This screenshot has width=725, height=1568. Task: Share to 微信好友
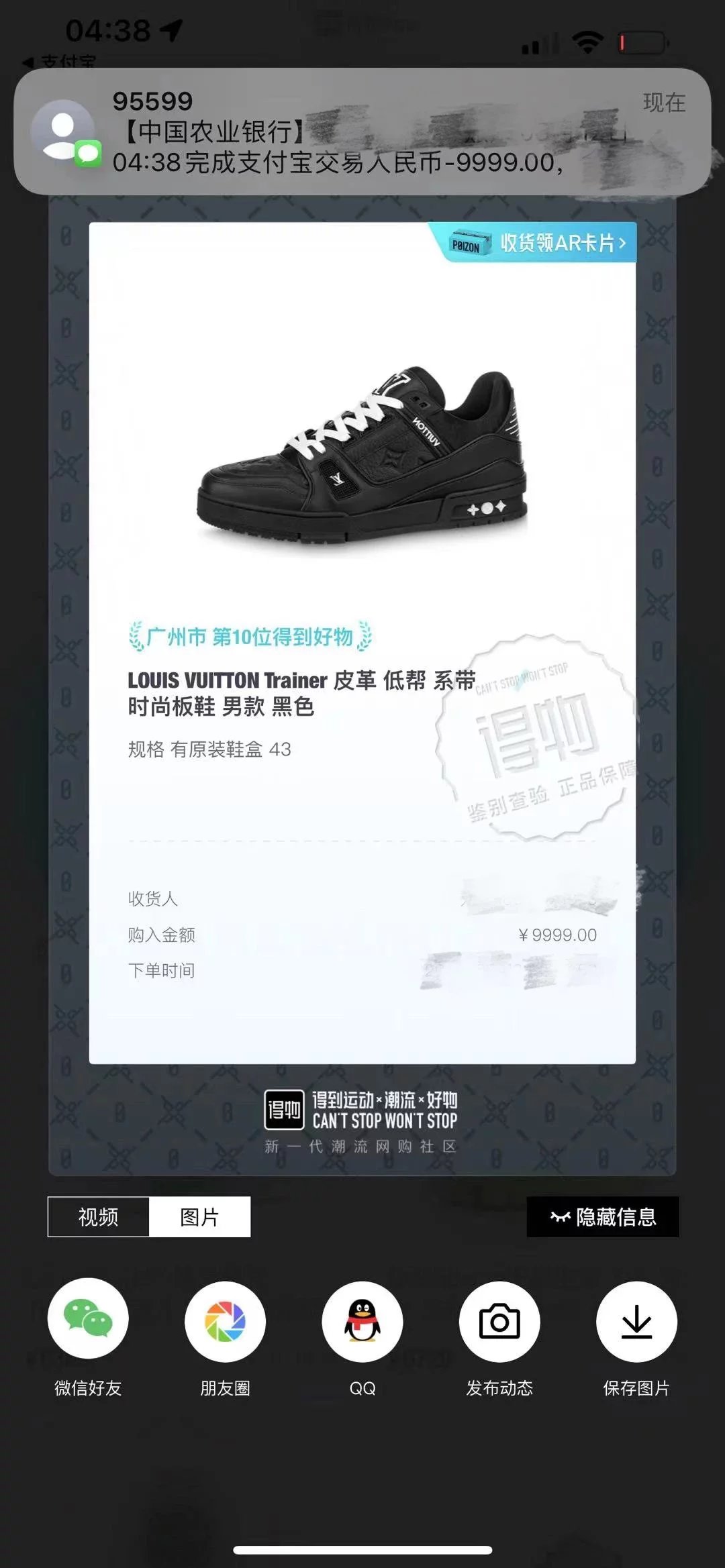pos(88,1321)
